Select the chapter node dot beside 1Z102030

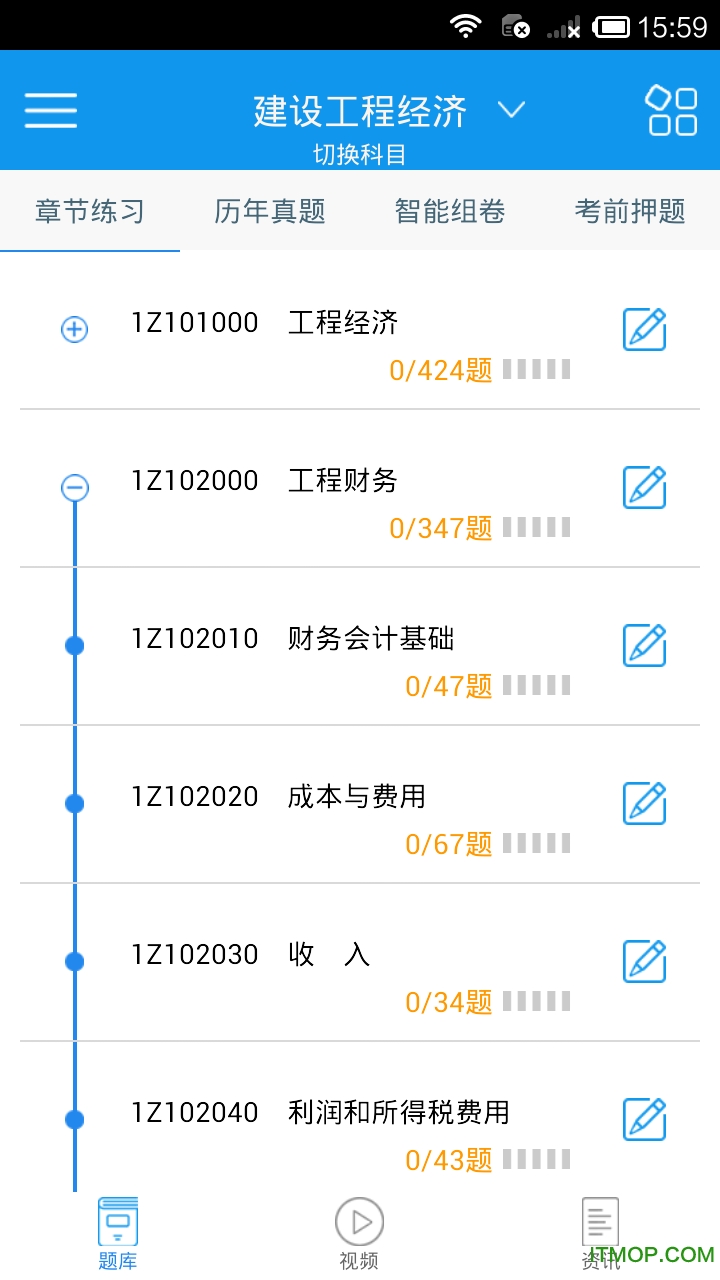(74, 961)
